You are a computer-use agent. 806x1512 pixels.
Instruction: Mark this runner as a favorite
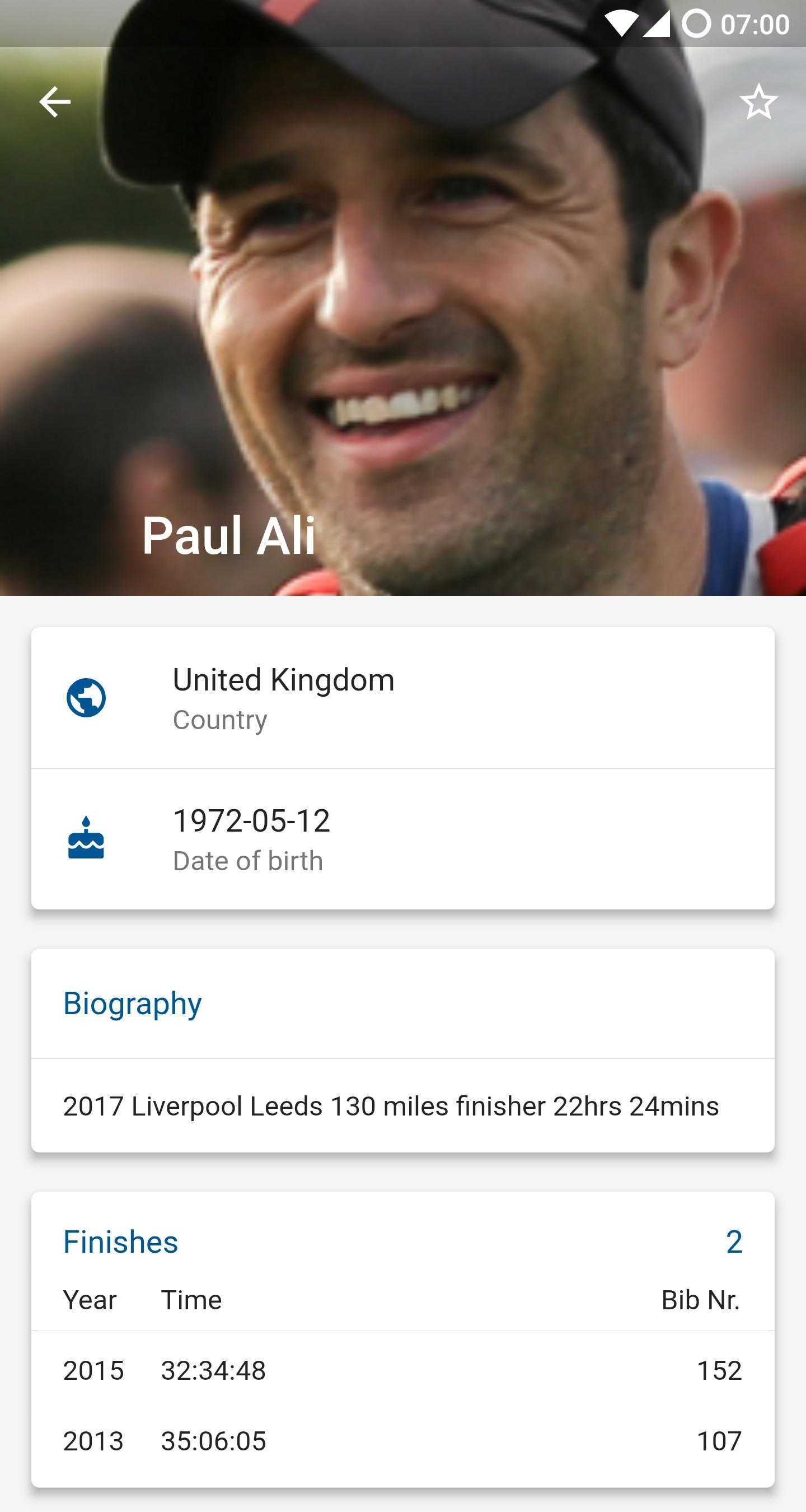[758, 102]
